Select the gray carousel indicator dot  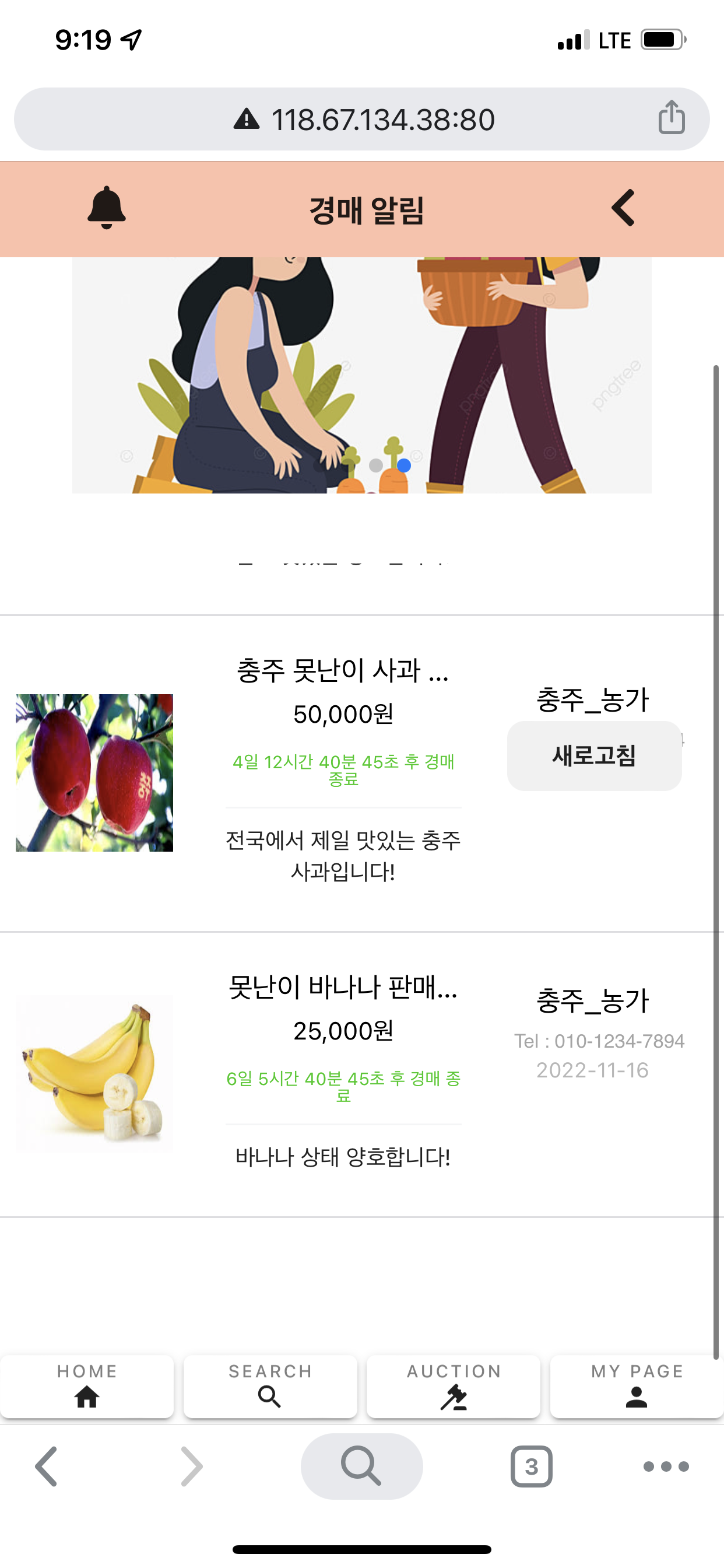(375, 464)
